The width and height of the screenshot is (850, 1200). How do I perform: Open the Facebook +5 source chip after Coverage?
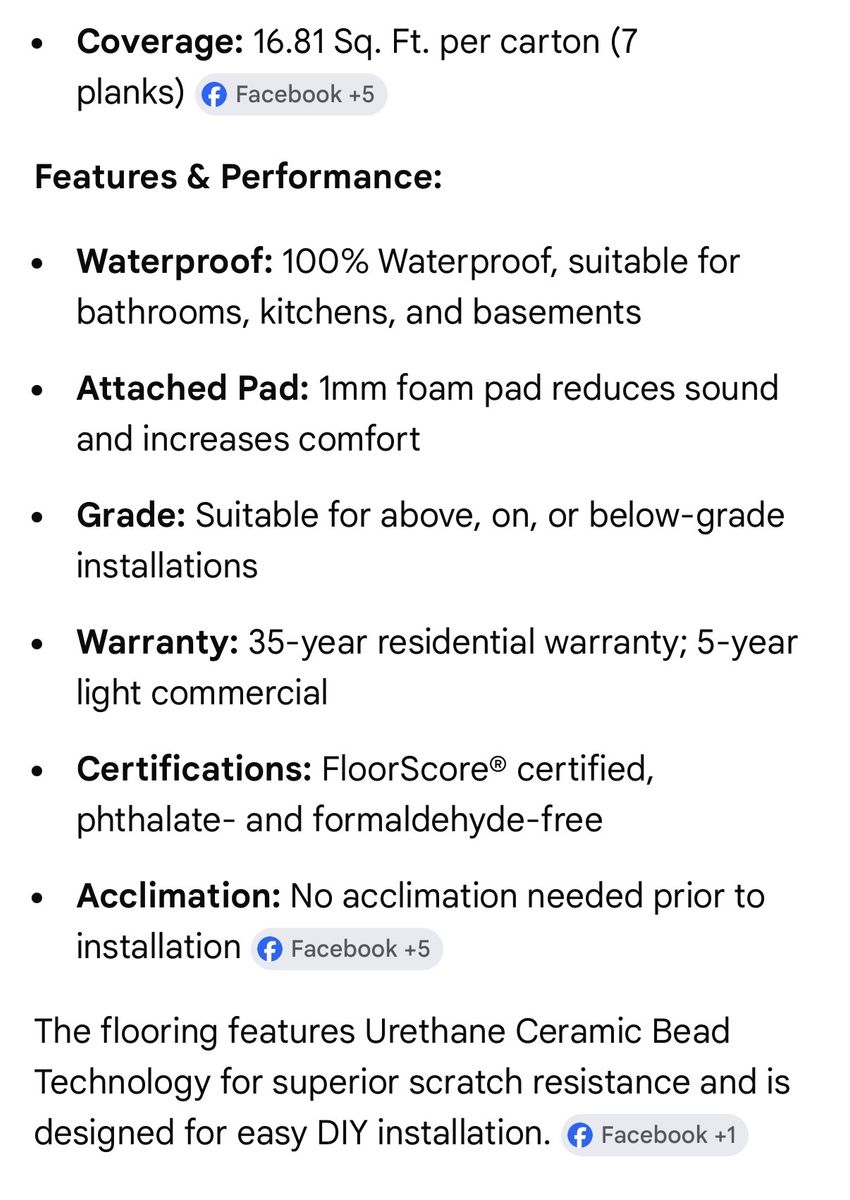290,95
